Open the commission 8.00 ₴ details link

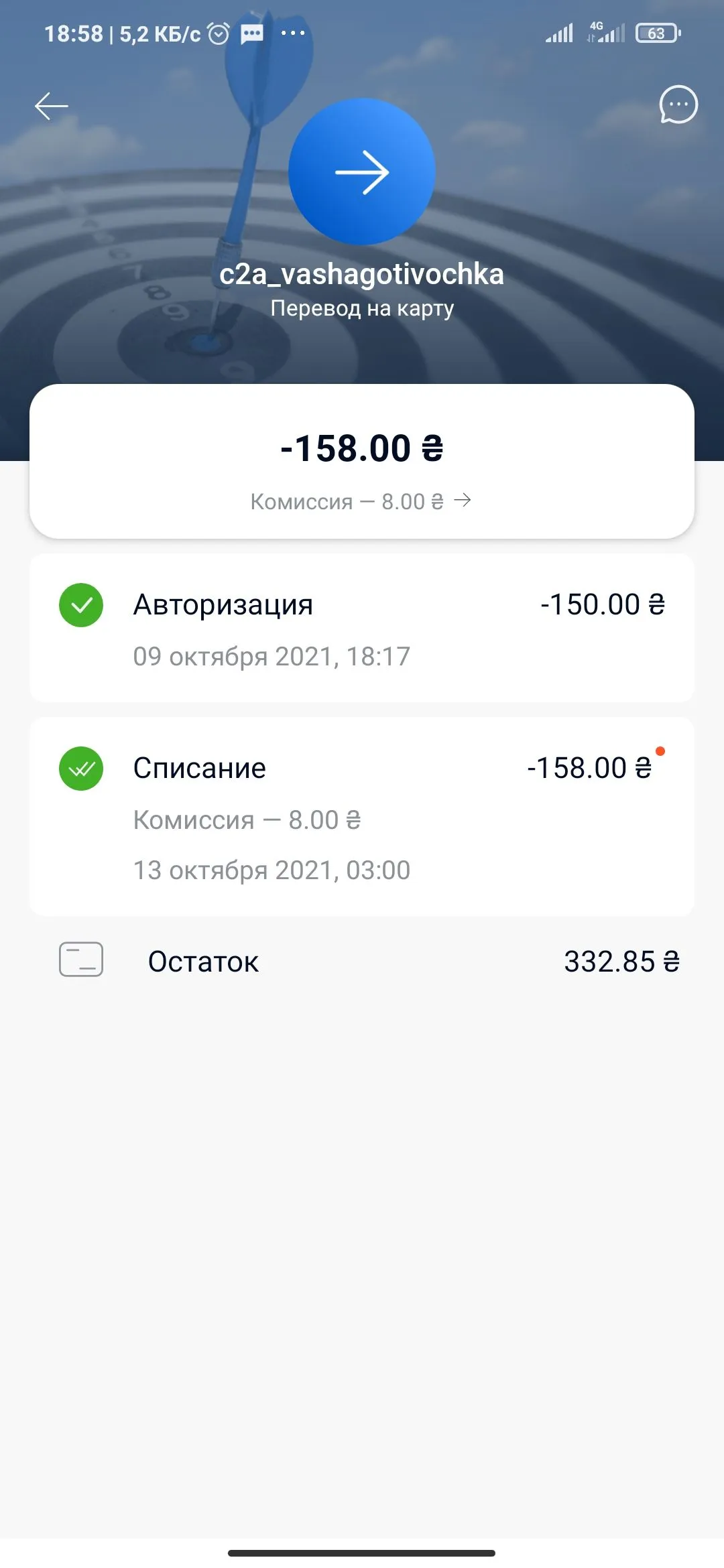361,501
